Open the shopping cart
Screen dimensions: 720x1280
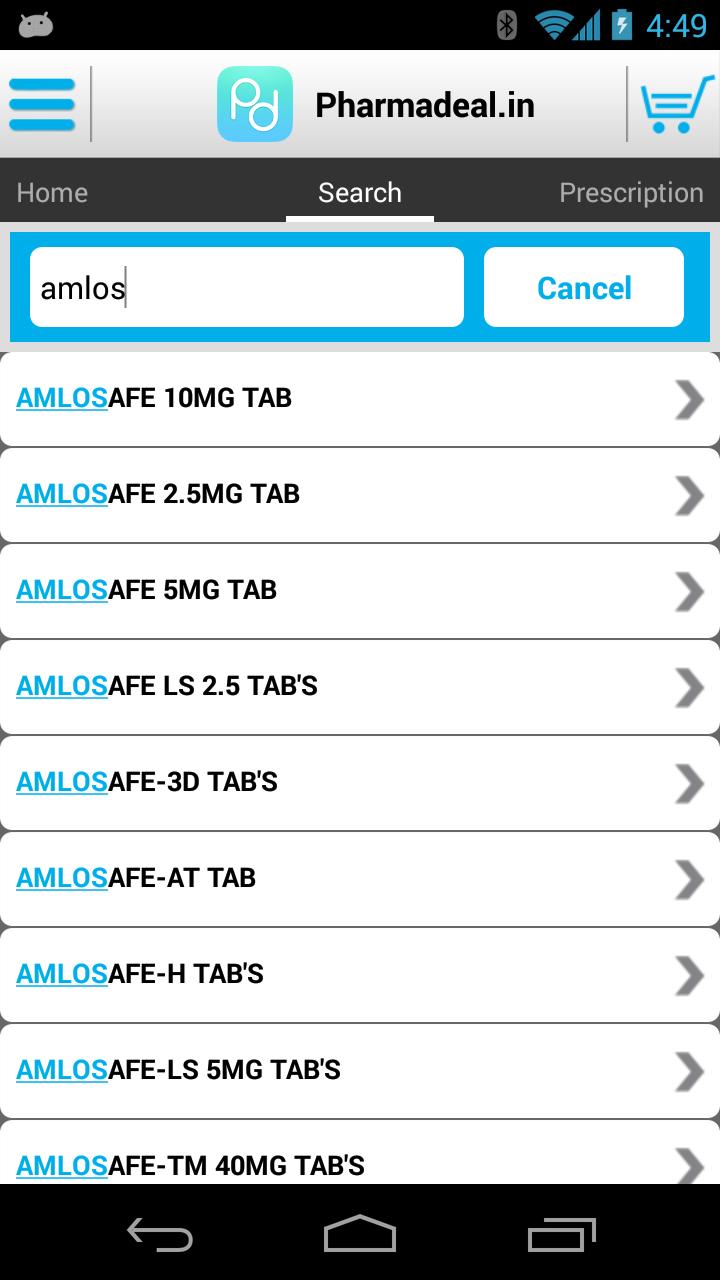click(x=677, y=104)
